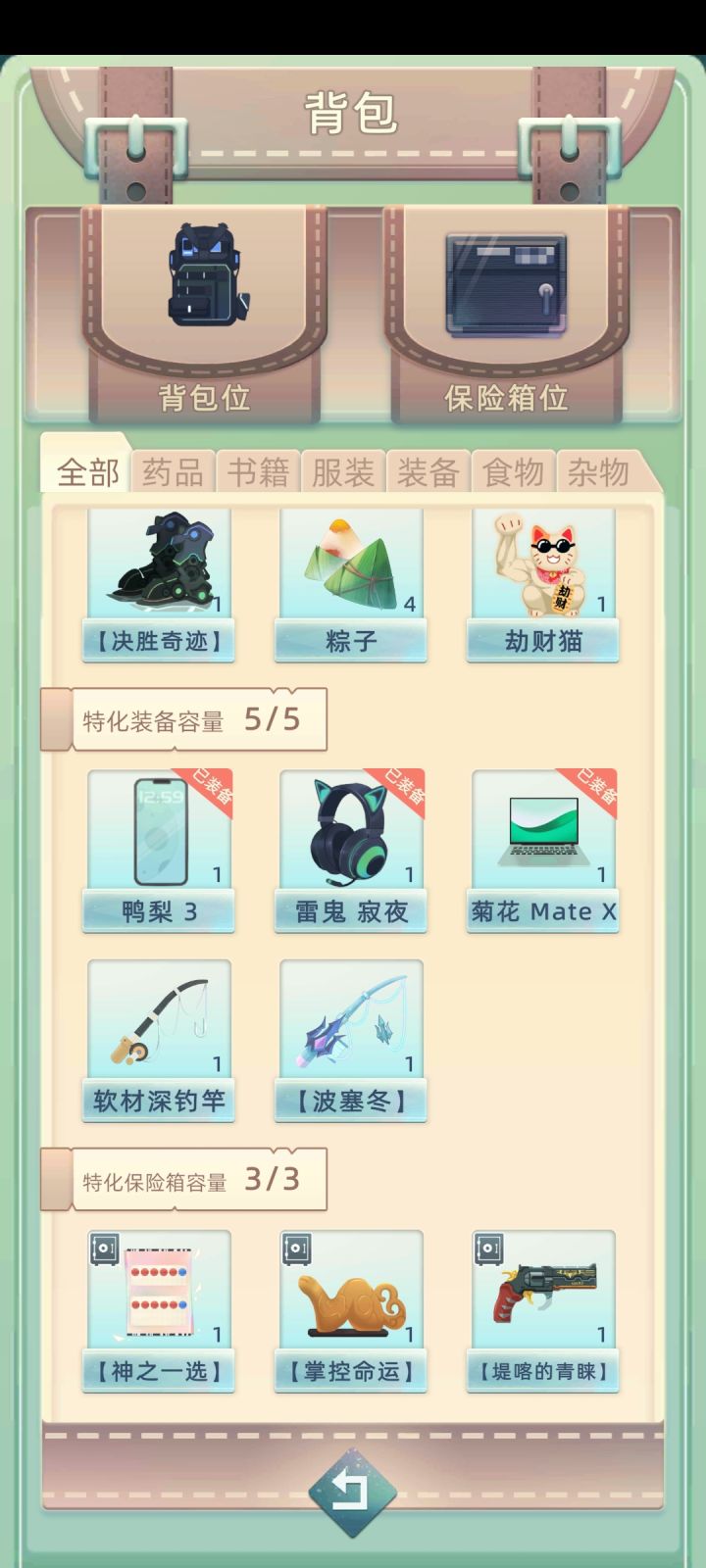Image resolution: width=706 pixels, height=1568 pixels.
Task: Open the 【堤喀的青睐】 revolver item
Action: [540, 1294]
